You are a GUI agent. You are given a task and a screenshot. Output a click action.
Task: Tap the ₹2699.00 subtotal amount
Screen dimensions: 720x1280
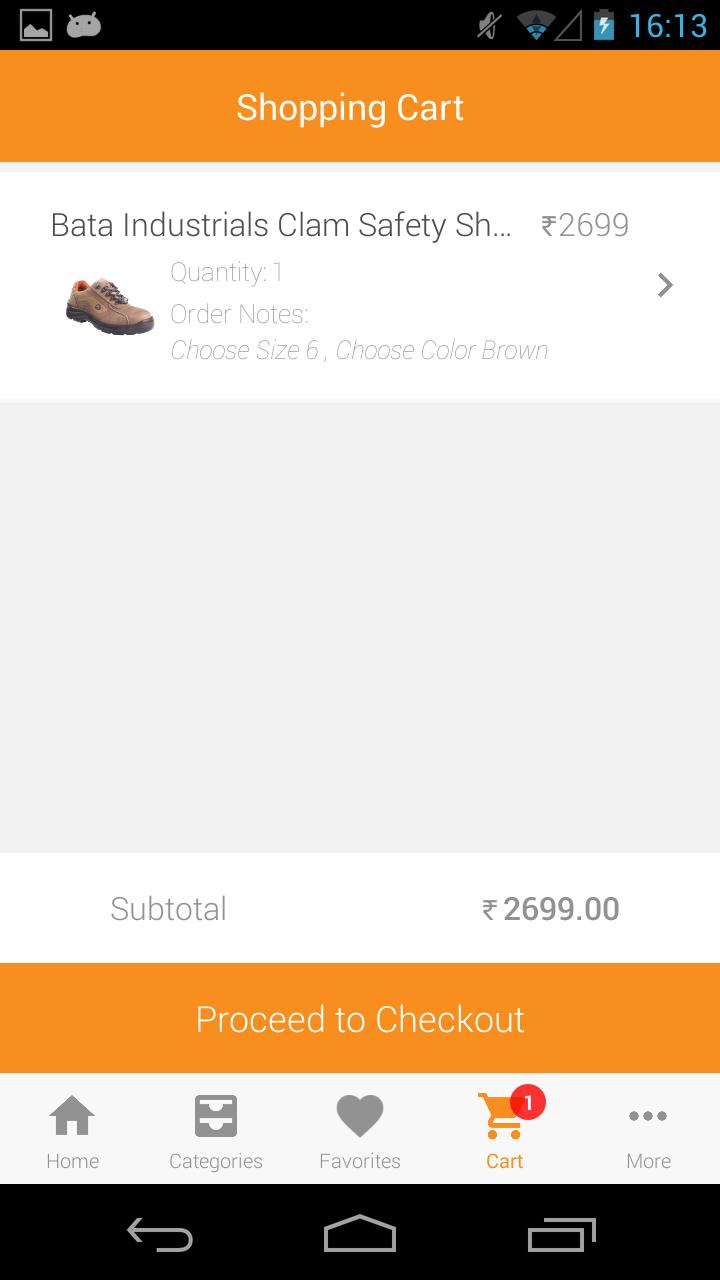pos(550,908)
